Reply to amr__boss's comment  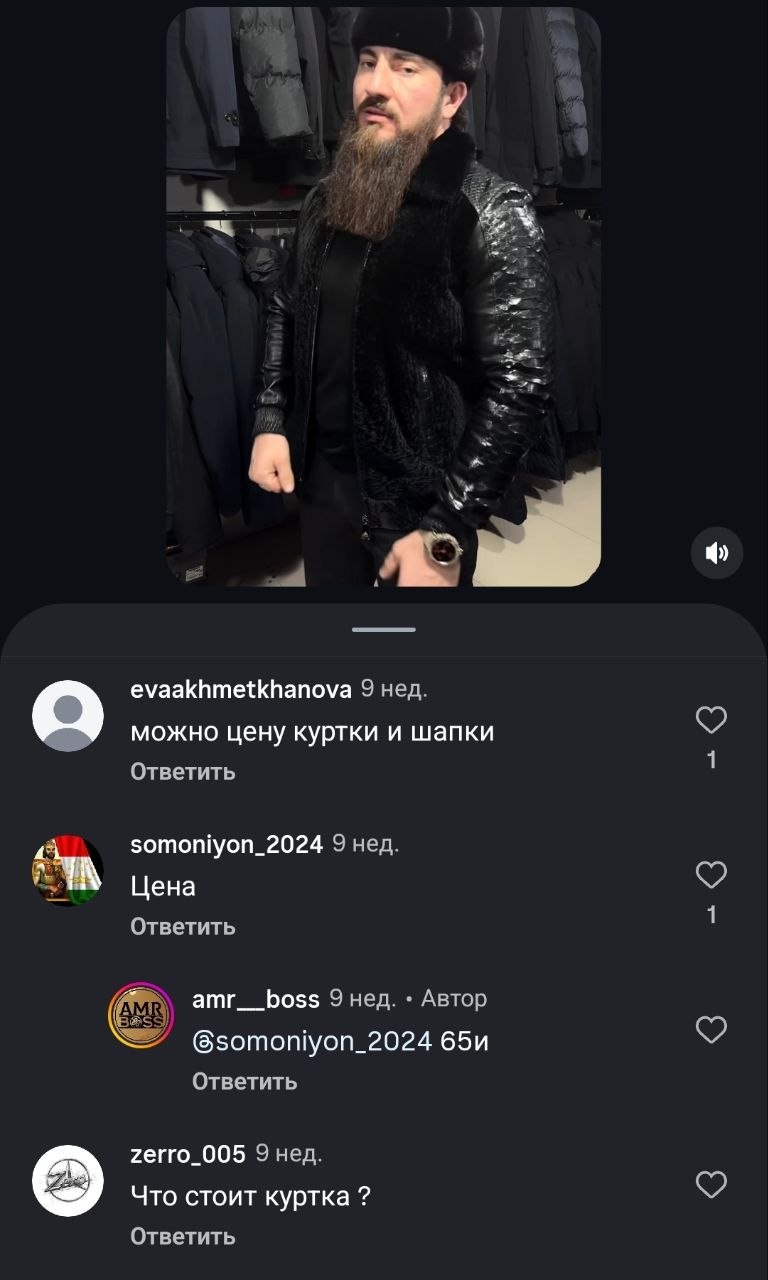tap(244, 1082)
